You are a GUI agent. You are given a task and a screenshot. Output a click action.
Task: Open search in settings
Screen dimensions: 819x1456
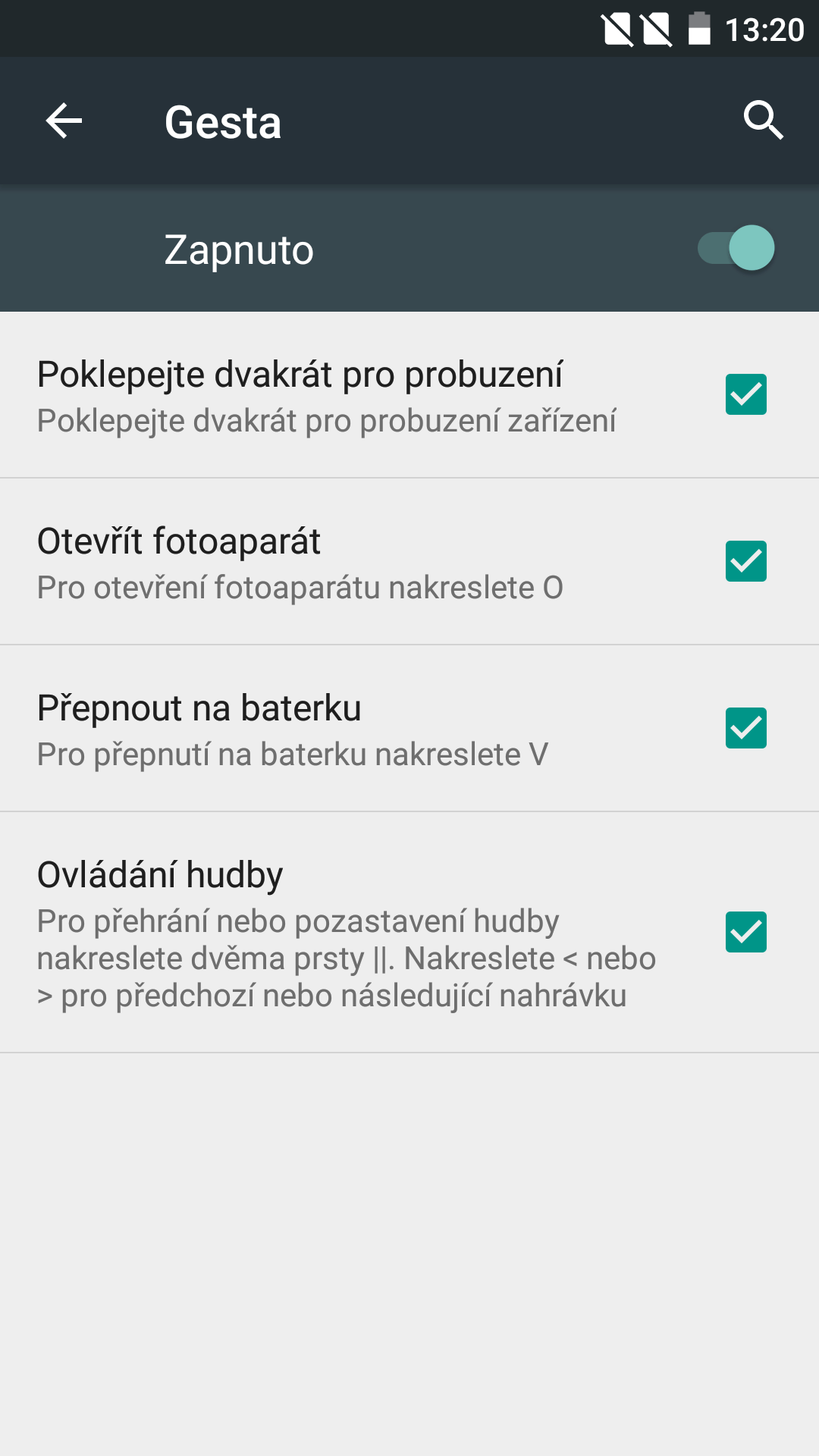pyautogui.click(x=763, y=121)
